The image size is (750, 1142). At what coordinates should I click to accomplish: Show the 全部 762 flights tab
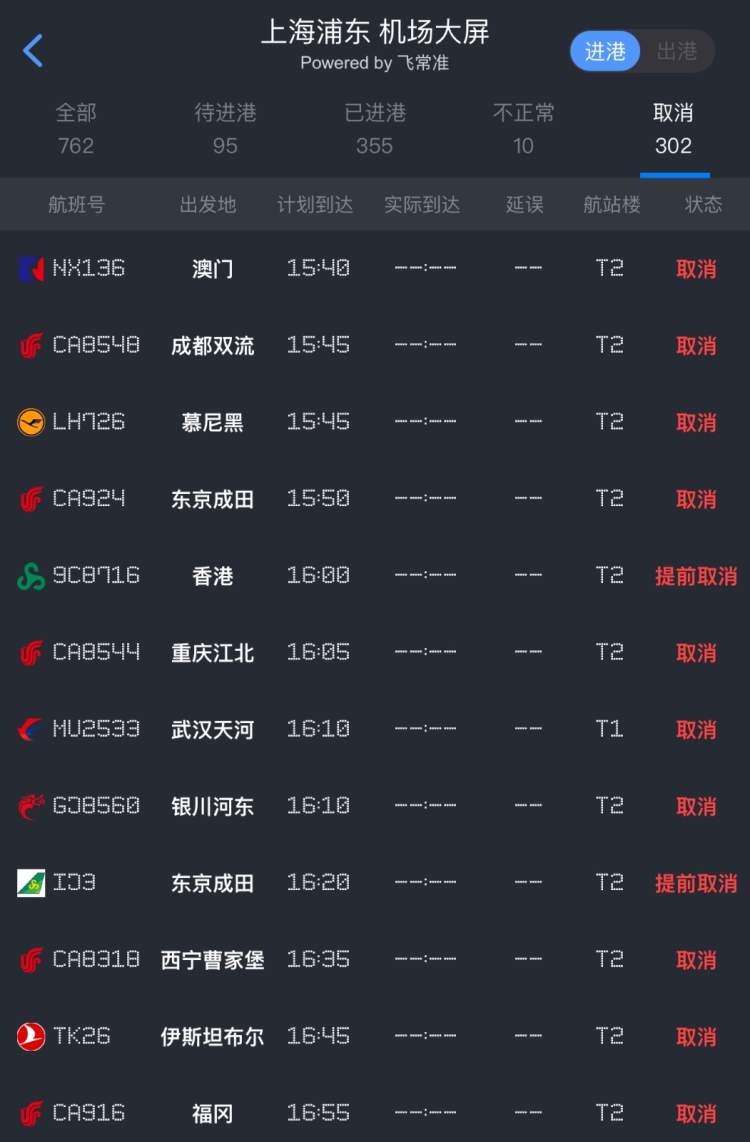[76, 129]
